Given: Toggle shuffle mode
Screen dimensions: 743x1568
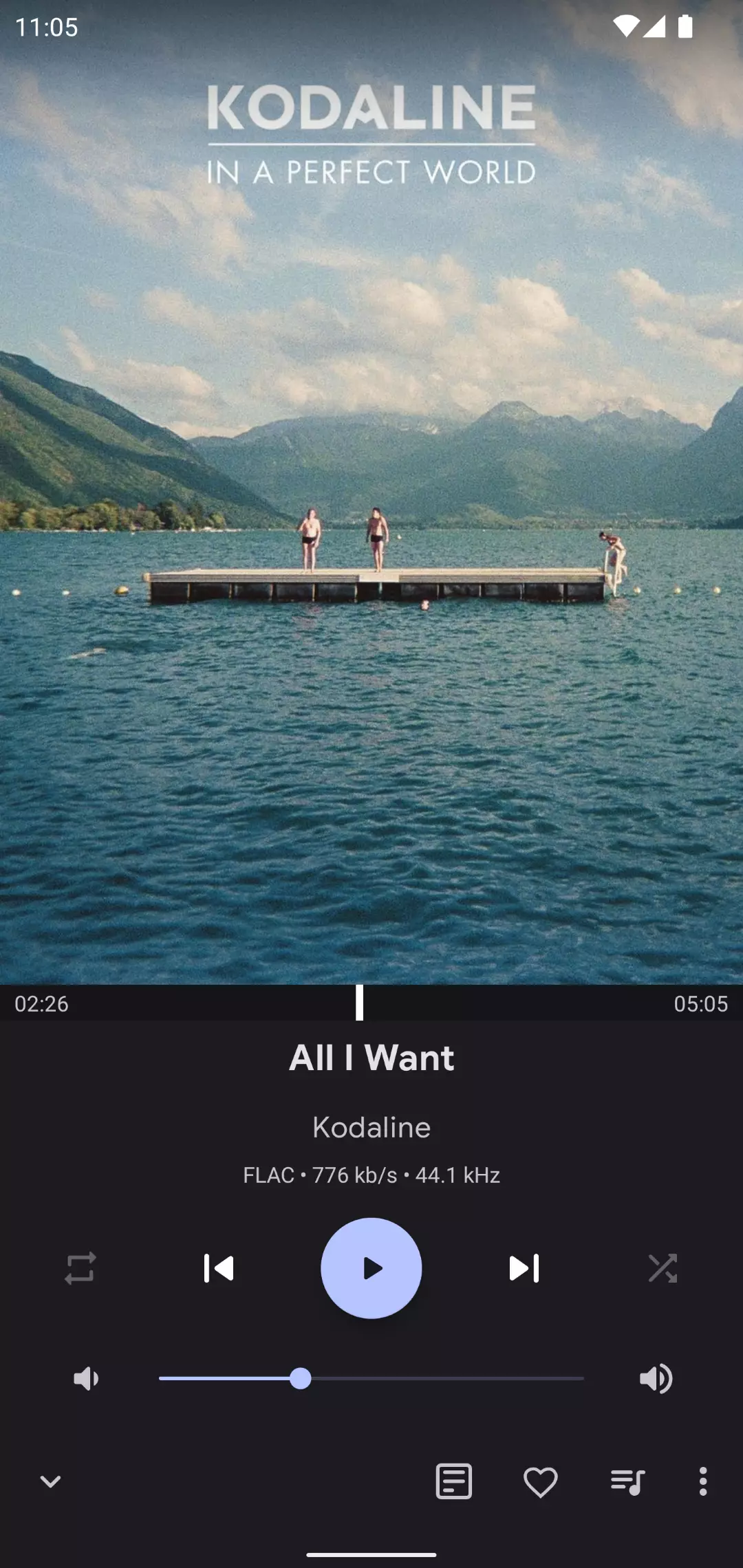Looking at the screenshot, I should tap(663, 1268).
